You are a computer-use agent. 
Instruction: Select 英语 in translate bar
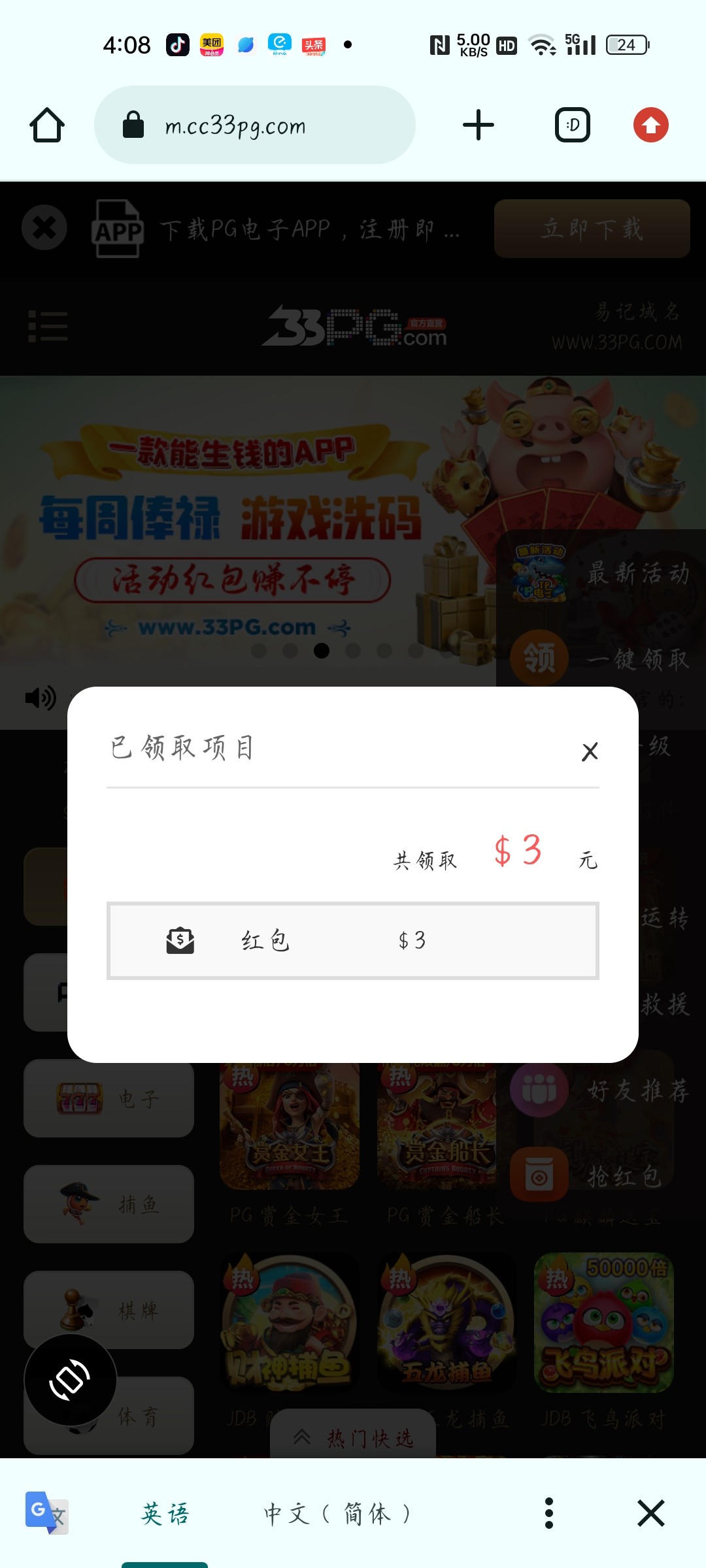(165, 1514)
